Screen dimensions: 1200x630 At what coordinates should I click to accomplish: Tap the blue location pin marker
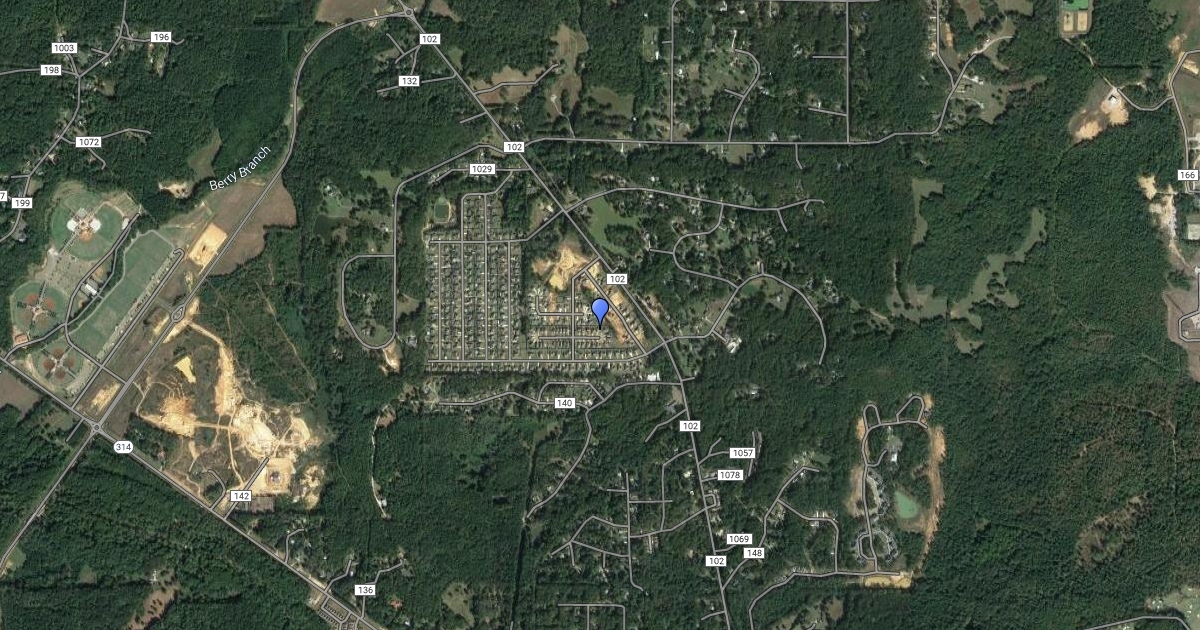[600, 310]
